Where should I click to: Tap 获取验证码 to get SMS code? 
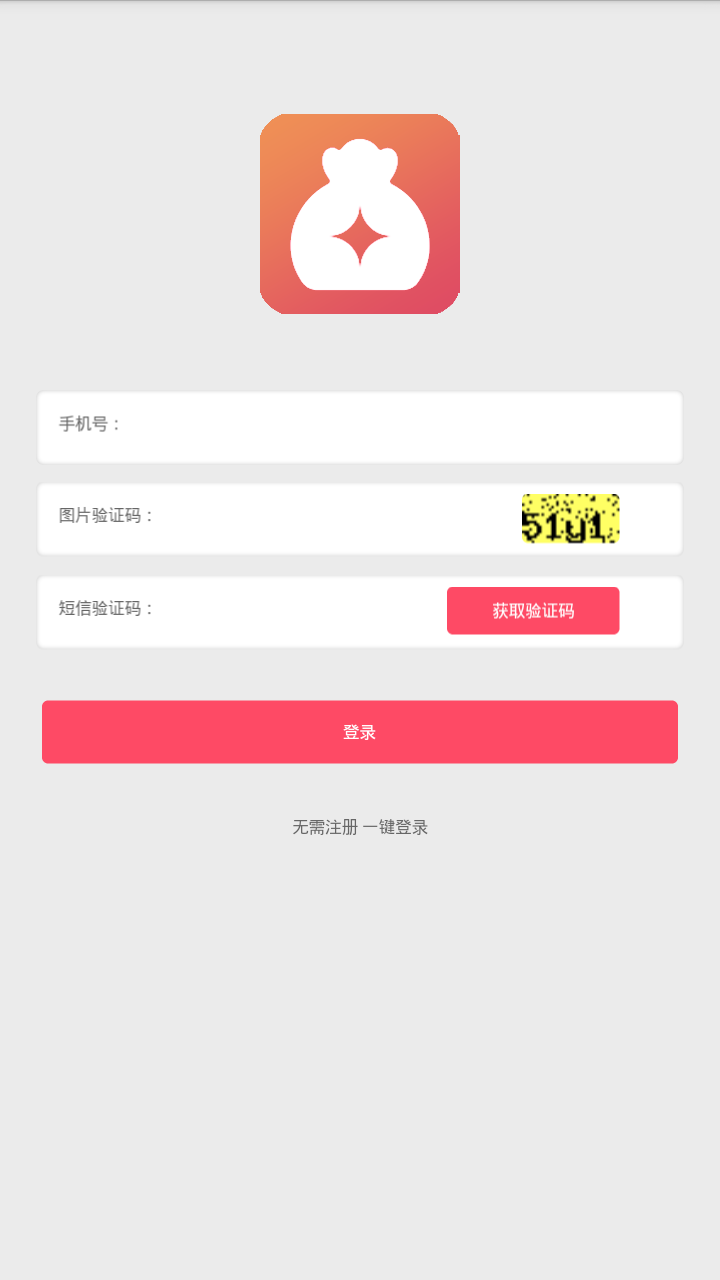point(533,611)
